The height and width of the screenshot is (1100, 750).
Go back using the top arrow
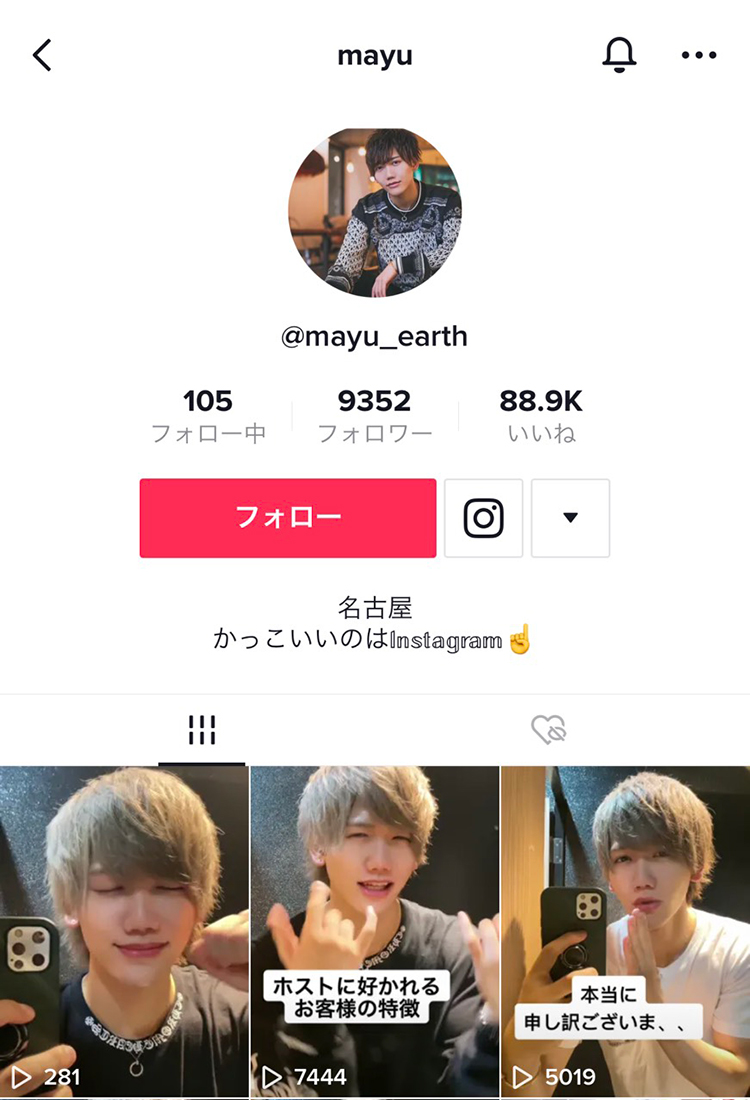click(42, 56)
